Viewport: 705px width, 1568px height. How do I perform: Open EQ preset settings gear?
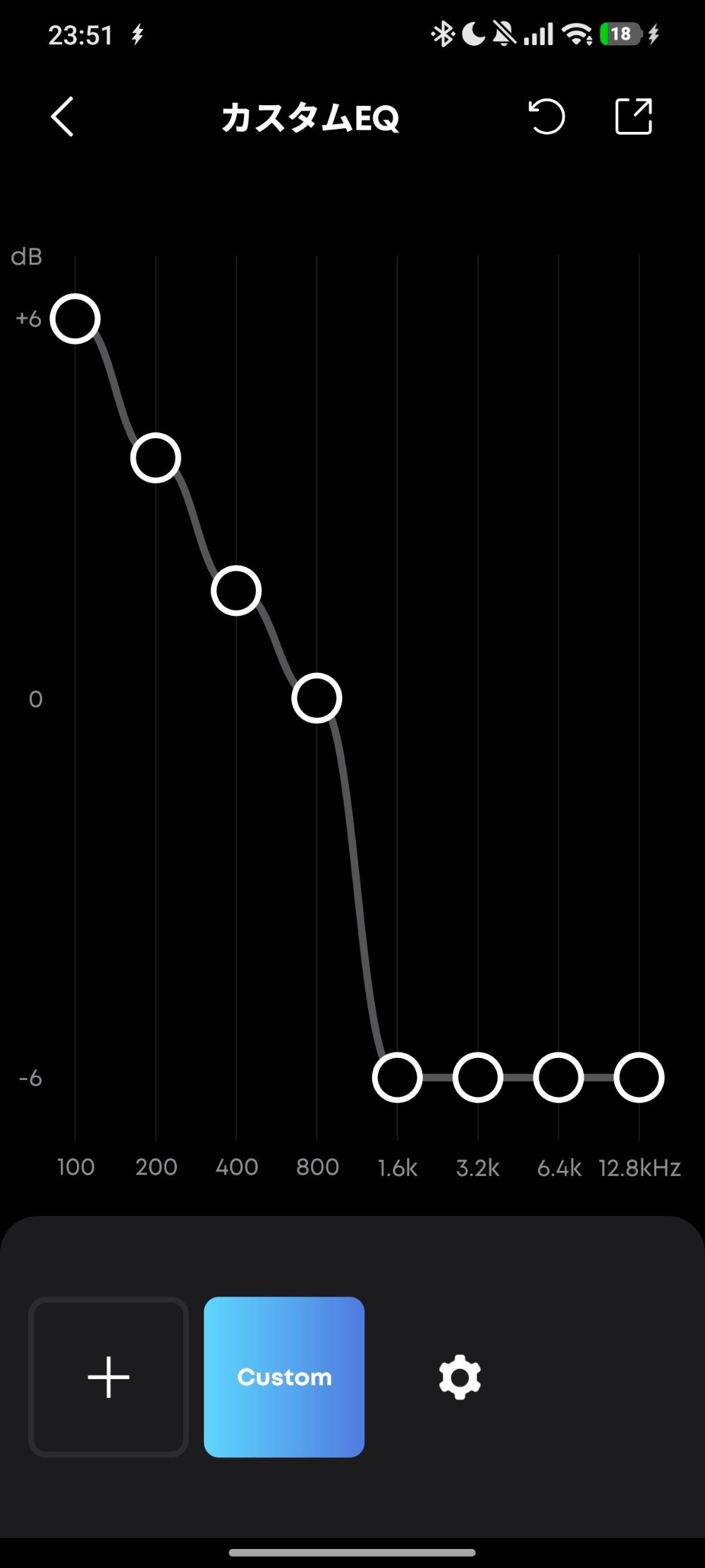point(460,1377)
